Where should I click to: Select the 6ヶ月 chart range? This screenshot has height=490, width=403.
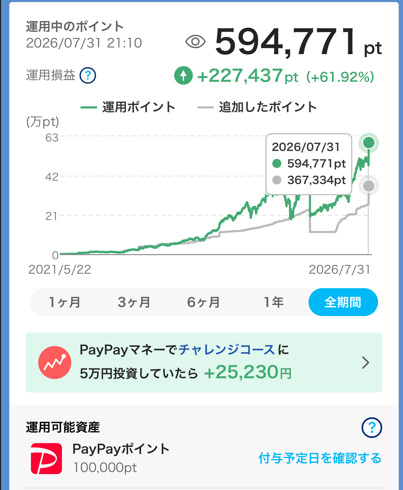coord(203,302)
